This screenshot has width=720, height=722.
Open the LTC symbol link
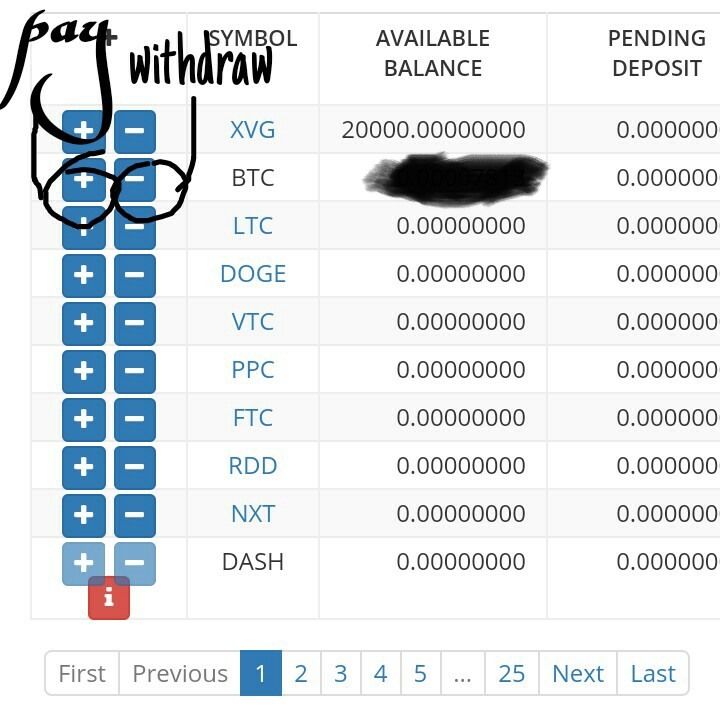coord(253,226)
